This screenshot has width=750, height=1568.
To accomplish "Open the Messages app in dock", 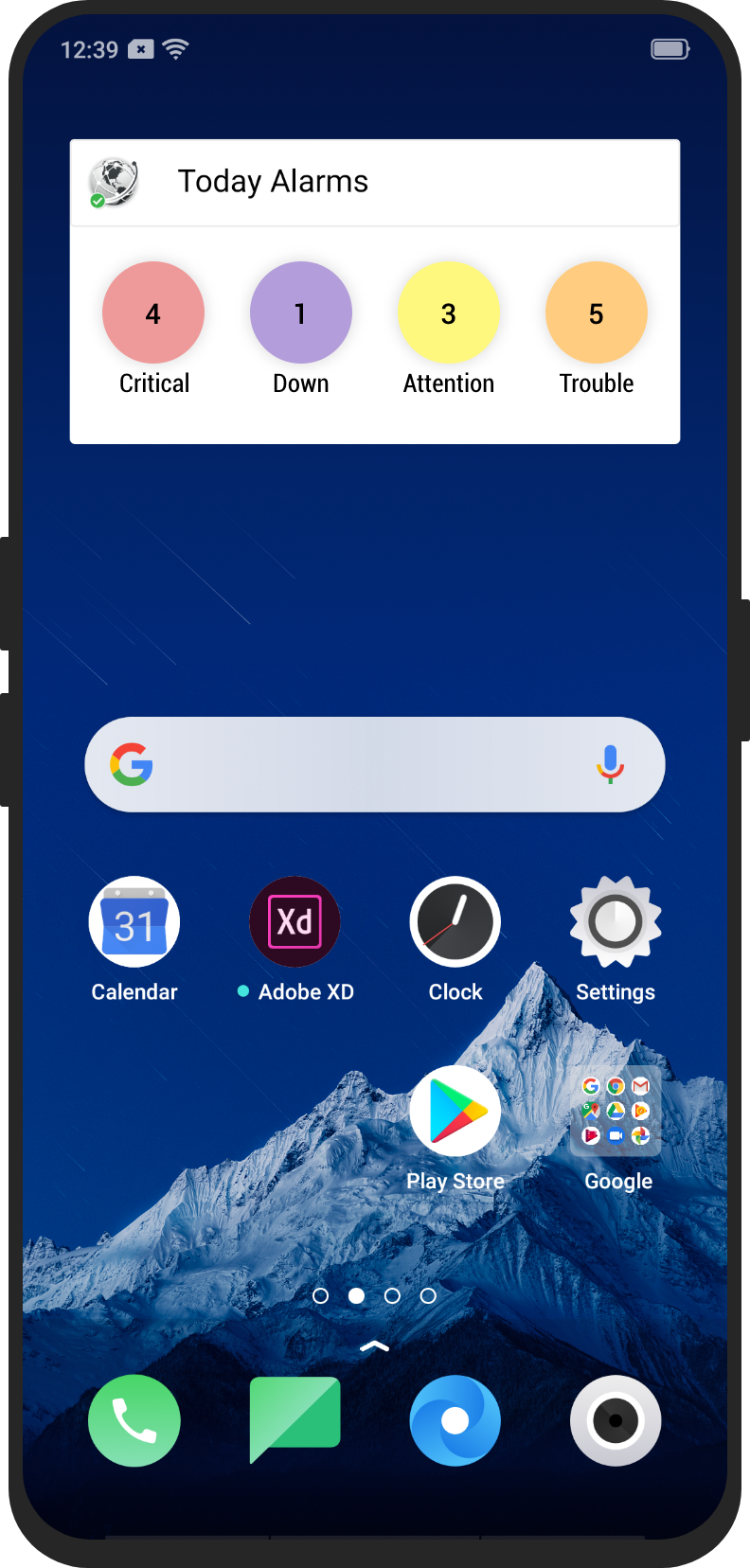I will pyautogui.click(x=295, y=1418).
